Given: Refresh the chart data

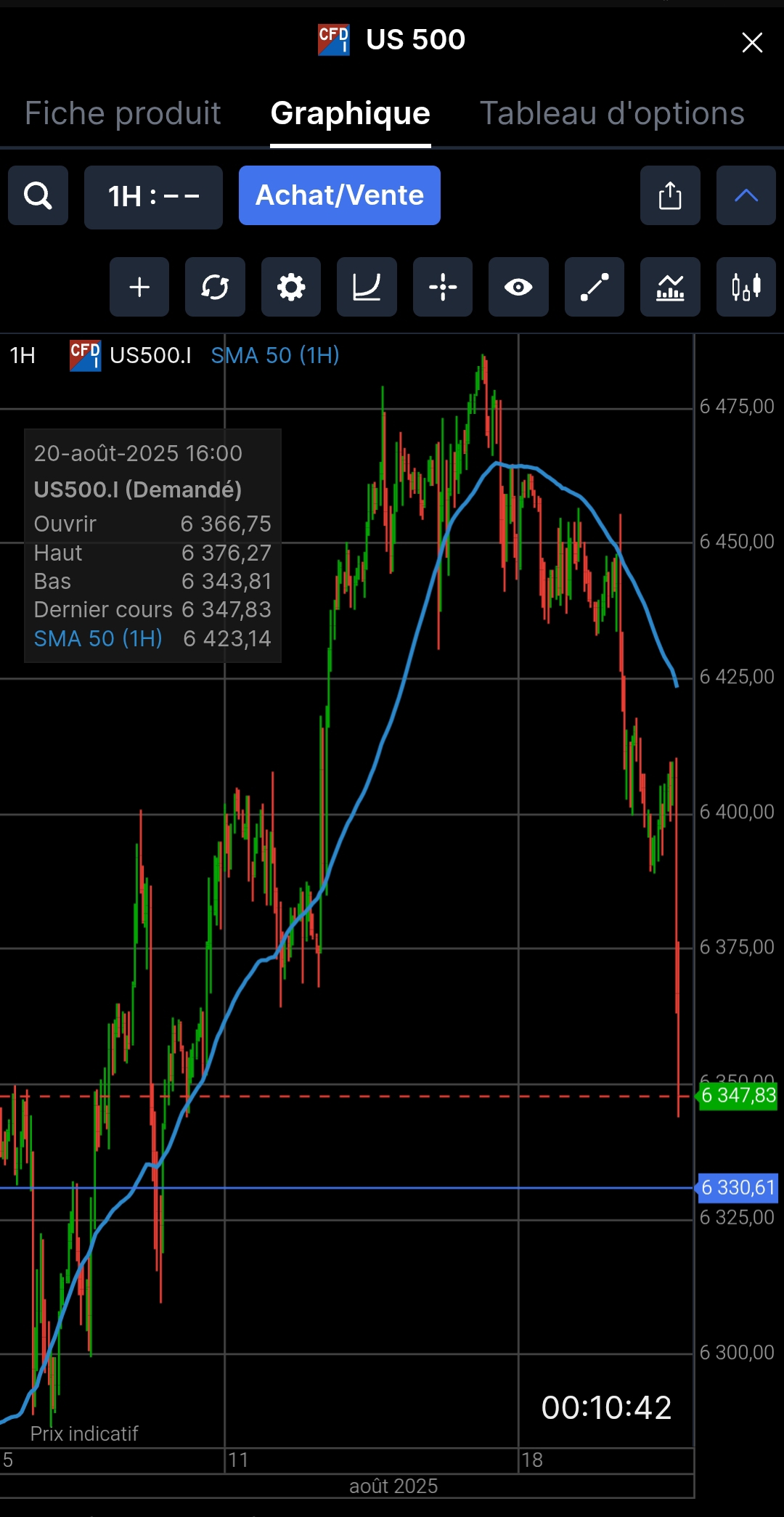Looking at the screenshot, I should (x=215, y=287).
